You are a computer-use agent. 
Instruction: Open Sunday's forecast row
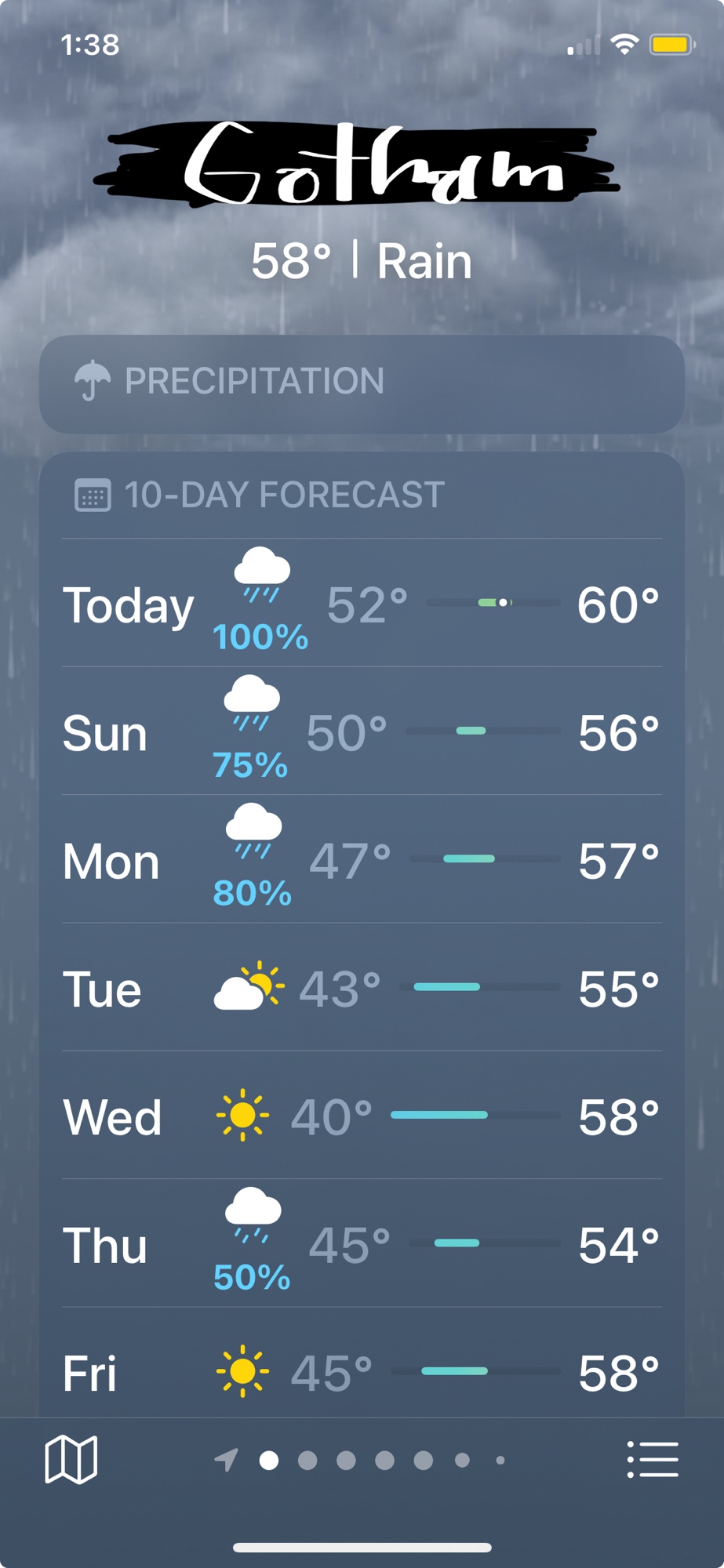tap(362, 731)
